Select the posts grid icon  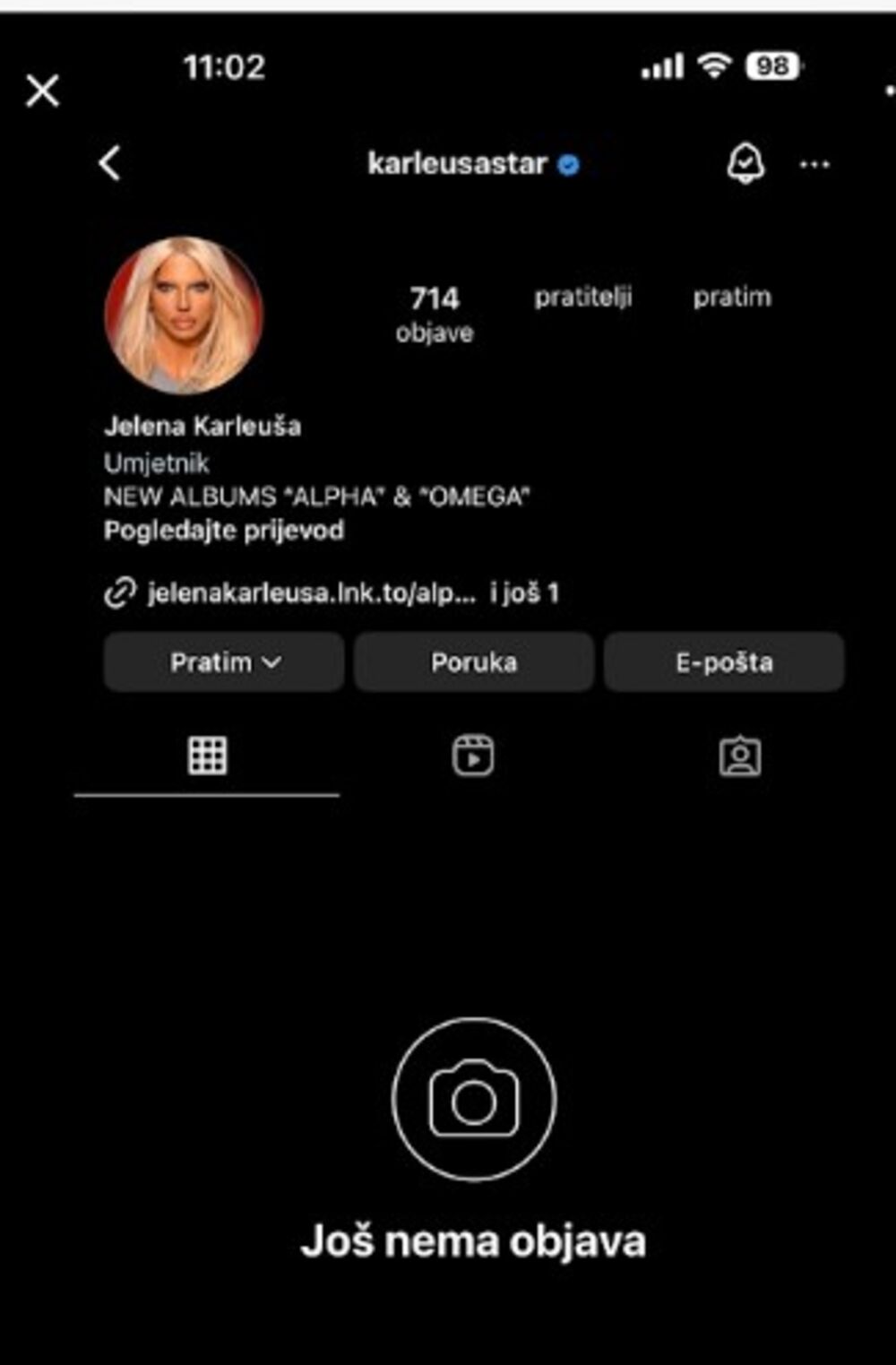(209, 756)
